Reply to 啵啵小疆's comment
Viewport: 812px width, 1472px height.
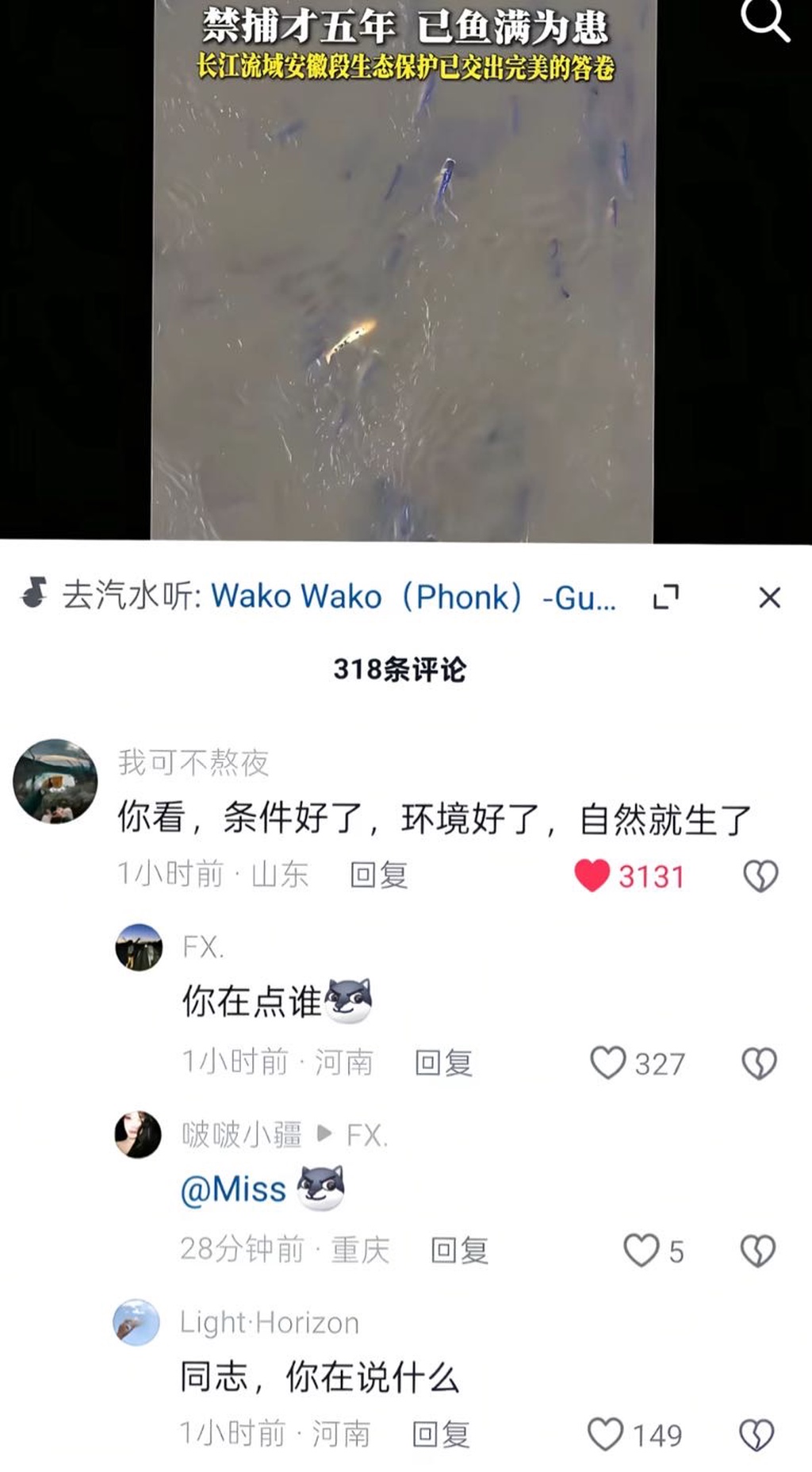459,1250
